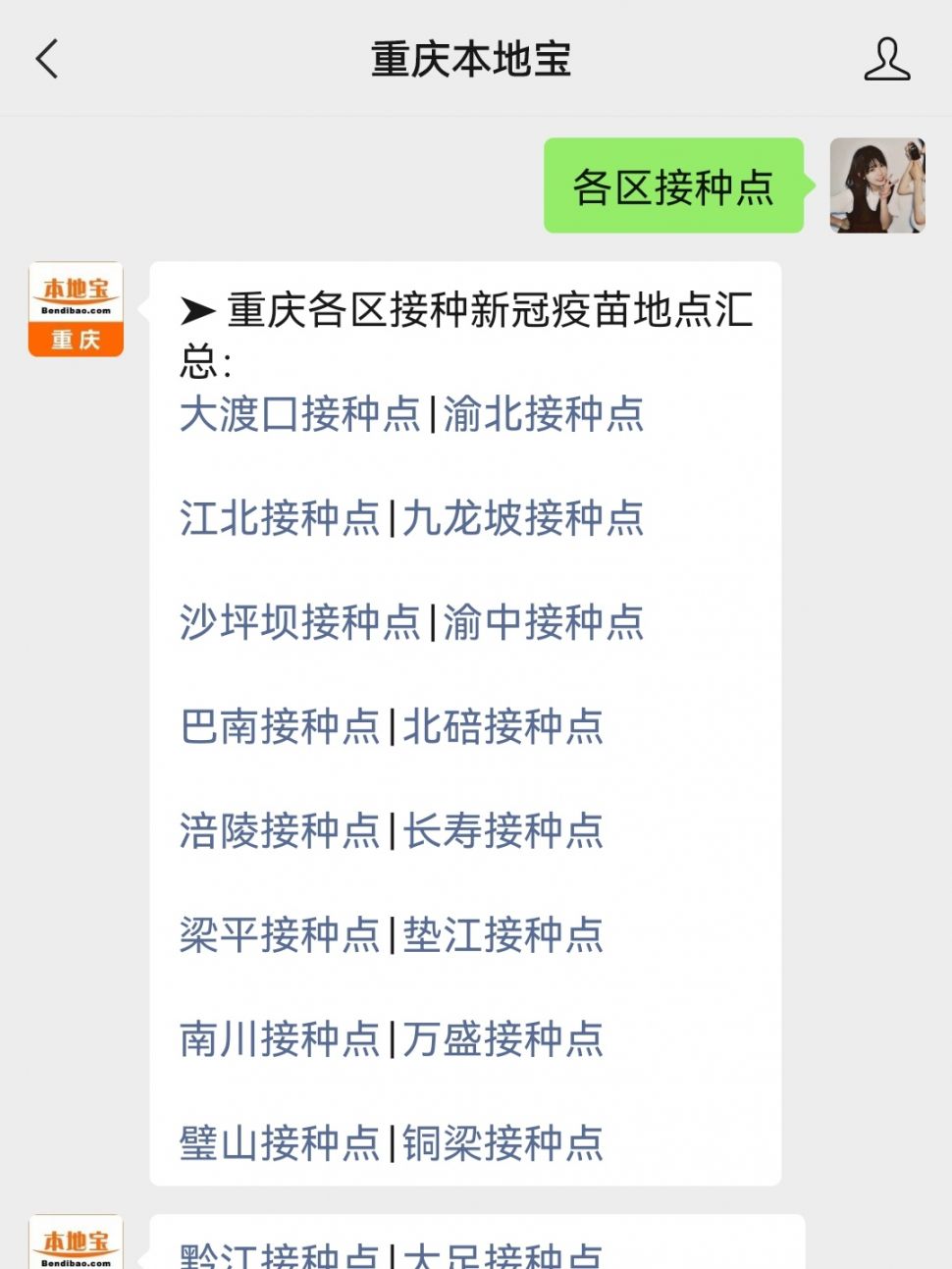952x1269 pixels.
Task: Open the 梁平接种点 link
Action: (x=280, y=934)
